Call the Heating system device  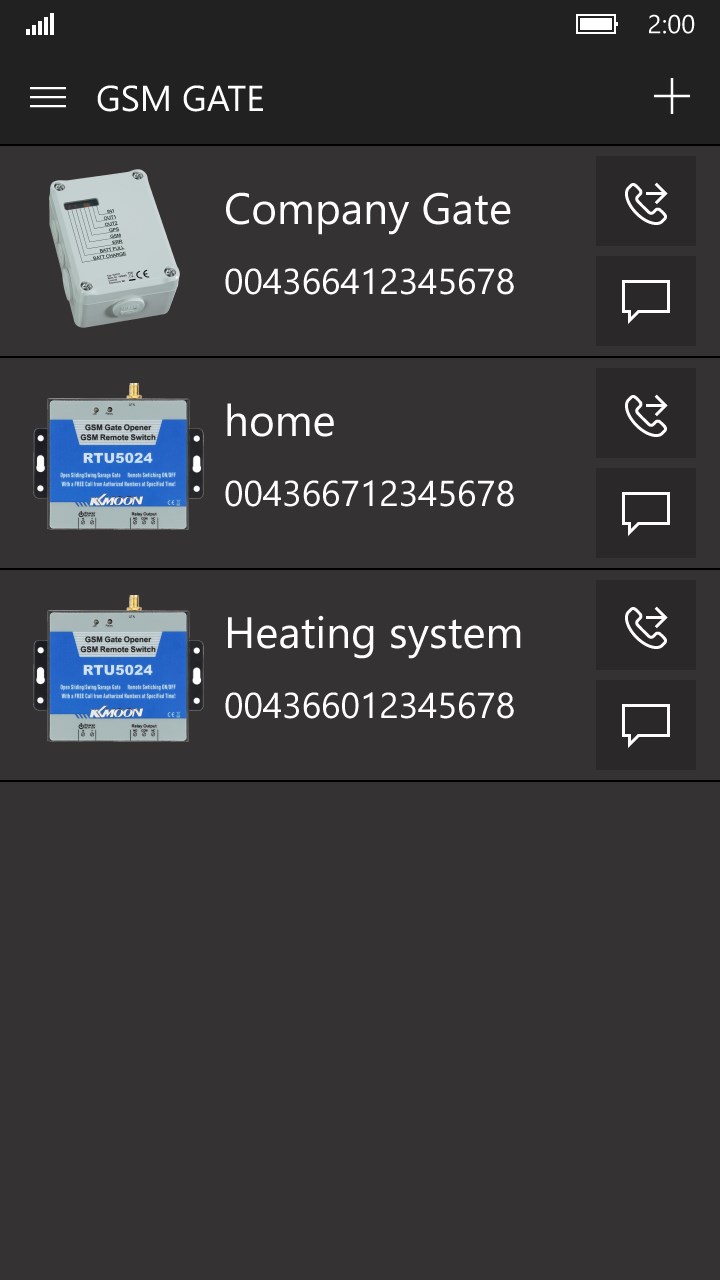point(646,625)
